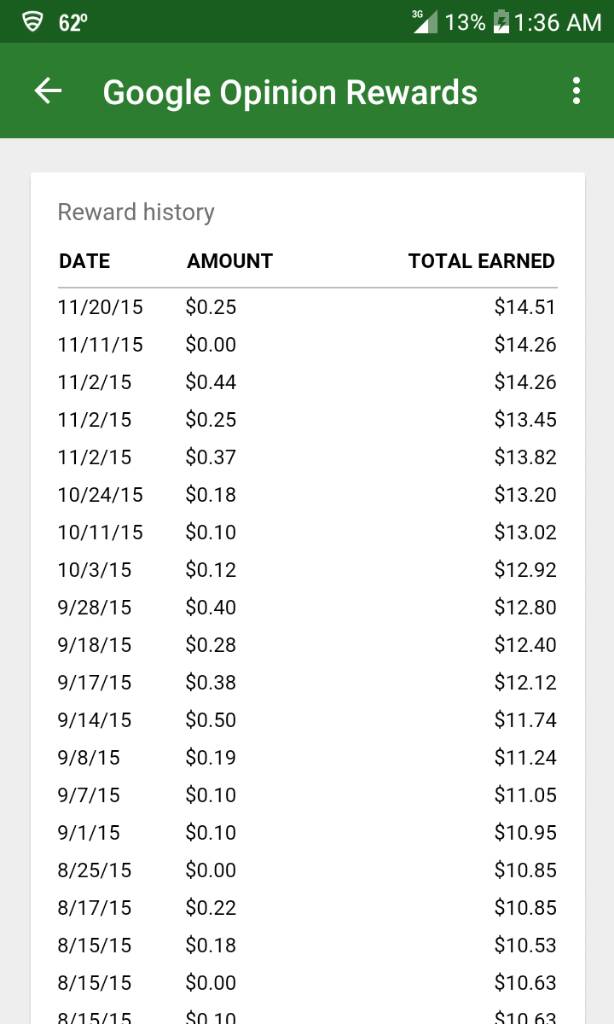This screenshot has height=1024, width=614.
Task: Go back using the arrow
Action: pos(48,92)
